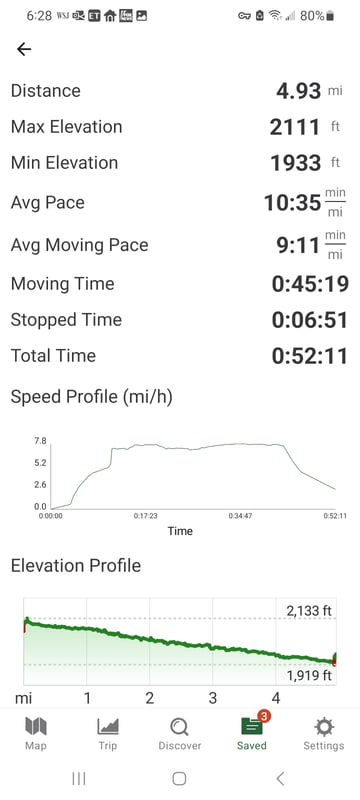The image size is (360, 800).
Task: Open the system recent apps button
Action: [x=79, y=778]
